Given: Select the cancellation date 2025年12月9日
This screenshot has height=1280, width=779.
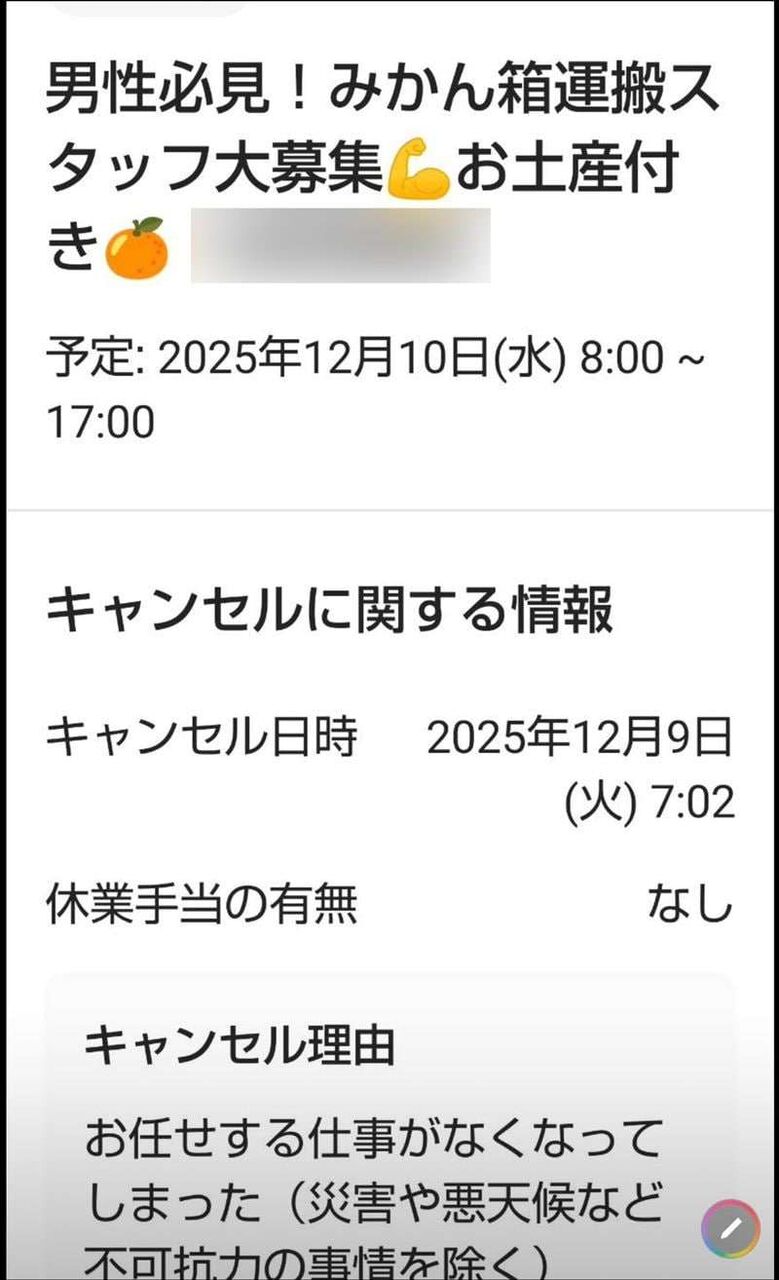Looking at the screenshot, I should [580, 738].
